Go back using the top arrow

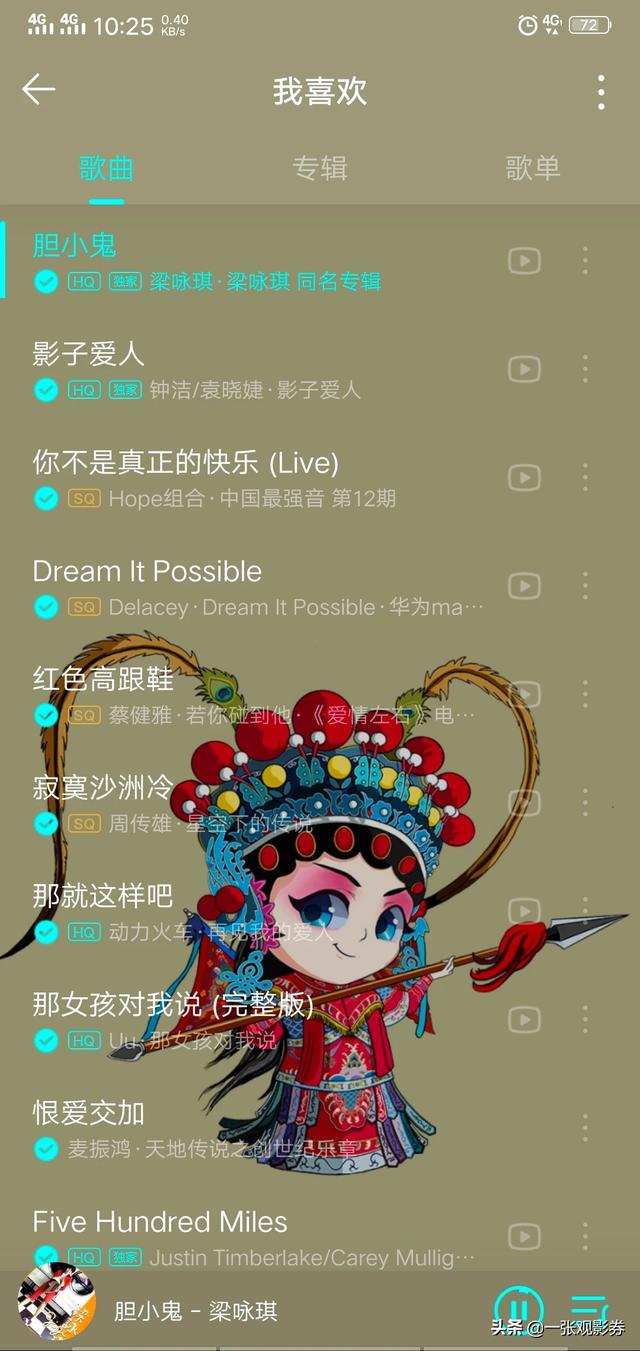(x=38, y=90)
